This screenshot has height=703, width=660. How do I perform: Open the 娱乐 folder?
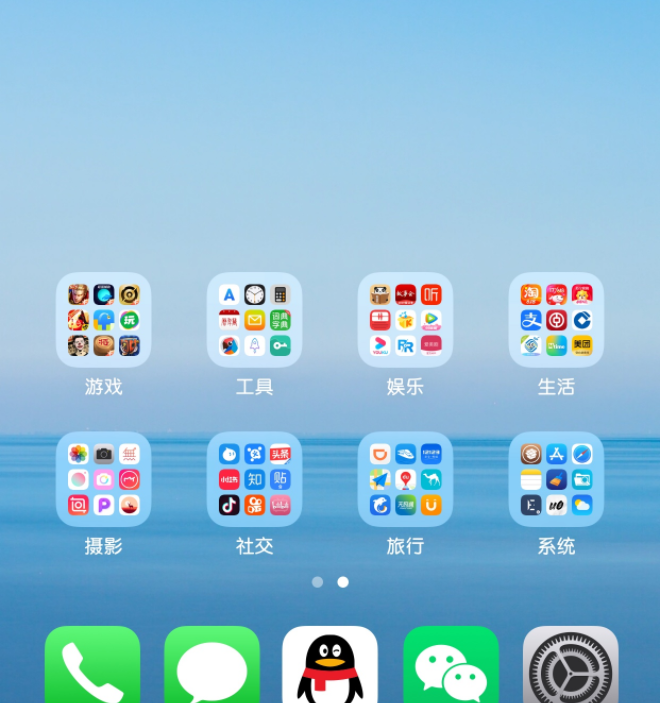405,320
